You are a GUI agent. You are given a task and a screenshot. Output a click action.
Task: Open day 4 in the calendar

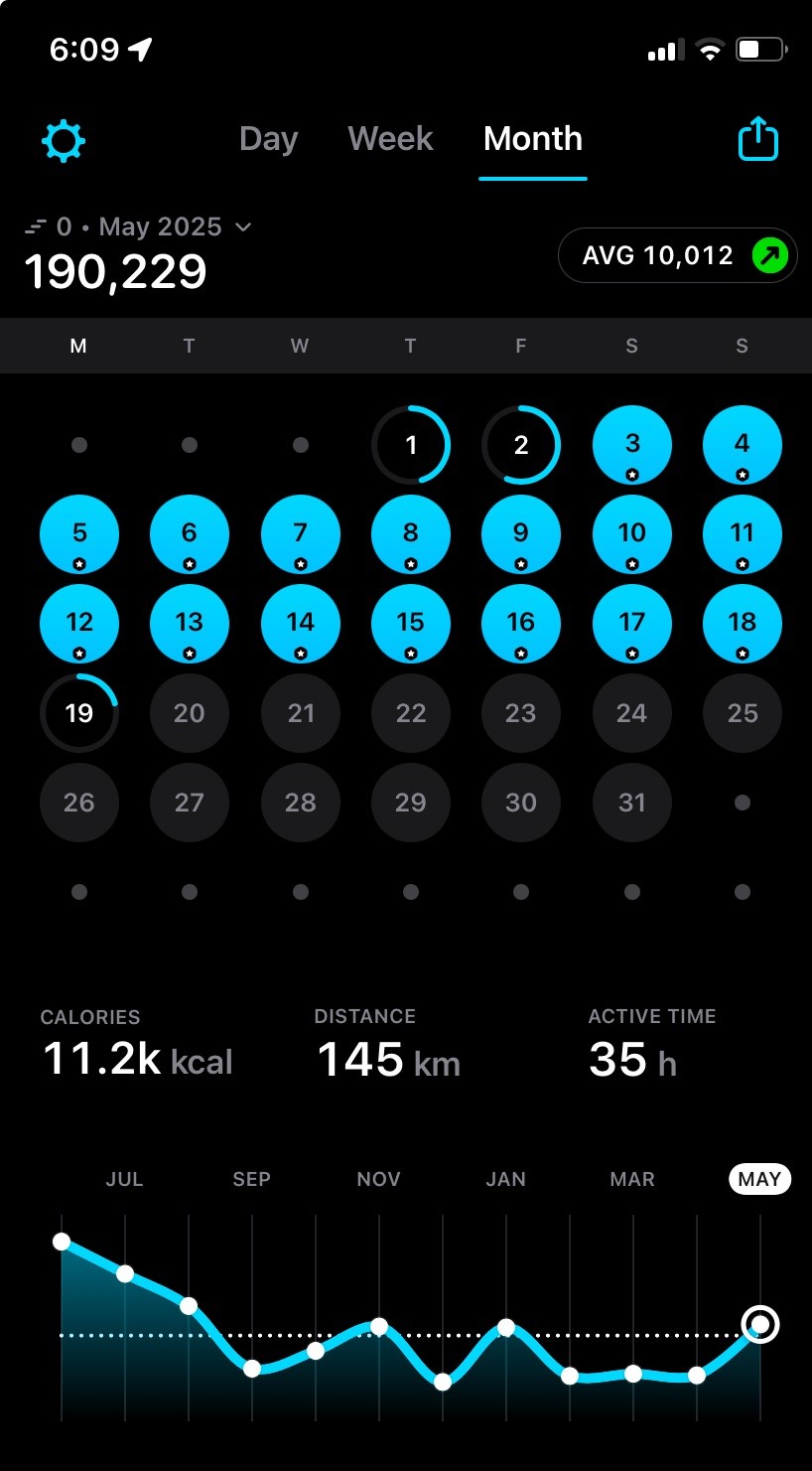pos(743,444)
